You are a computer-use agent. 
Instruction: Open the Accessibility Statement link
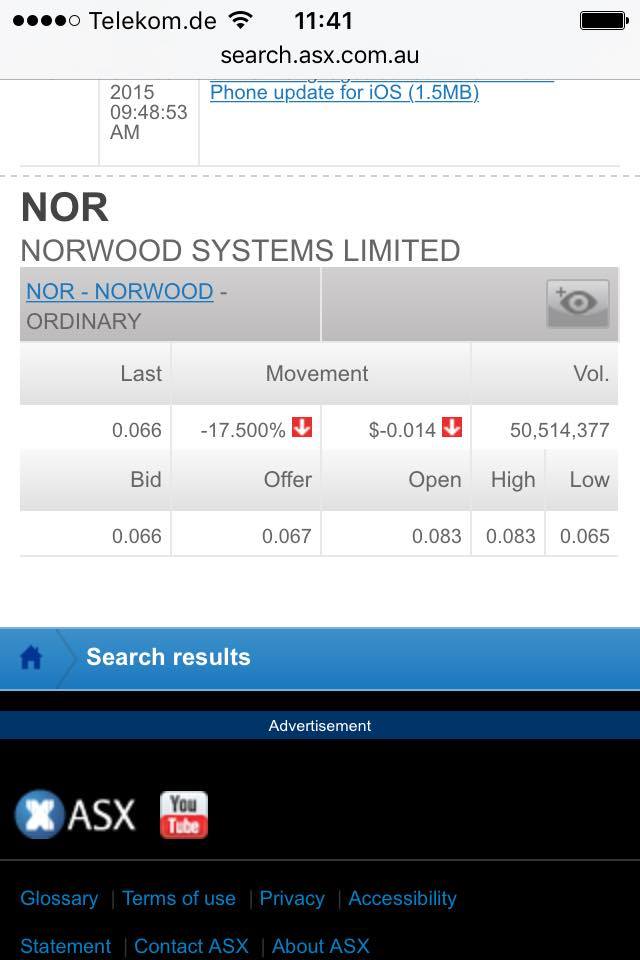click(x=402, y=898)
